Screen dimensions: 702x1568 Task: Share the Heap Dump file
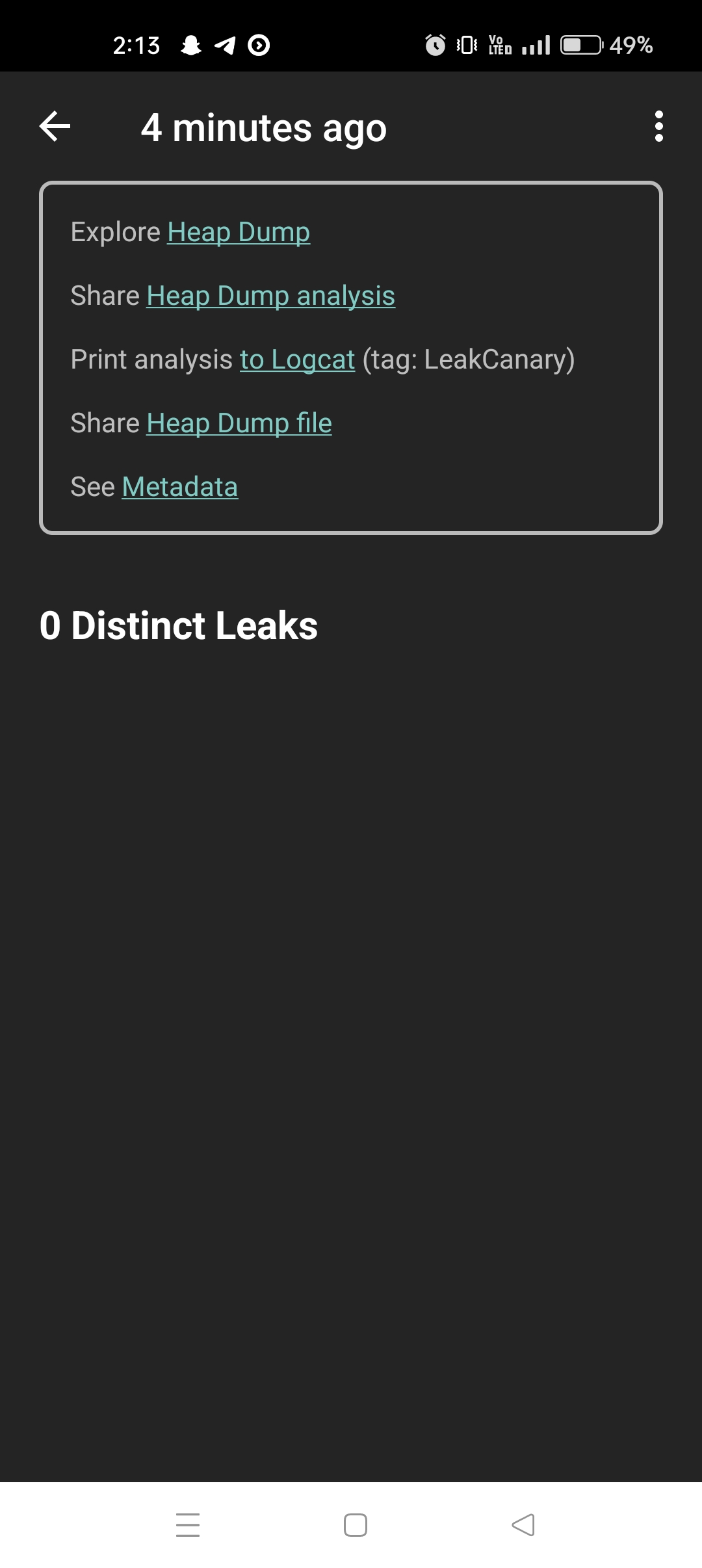pos(239,423)
